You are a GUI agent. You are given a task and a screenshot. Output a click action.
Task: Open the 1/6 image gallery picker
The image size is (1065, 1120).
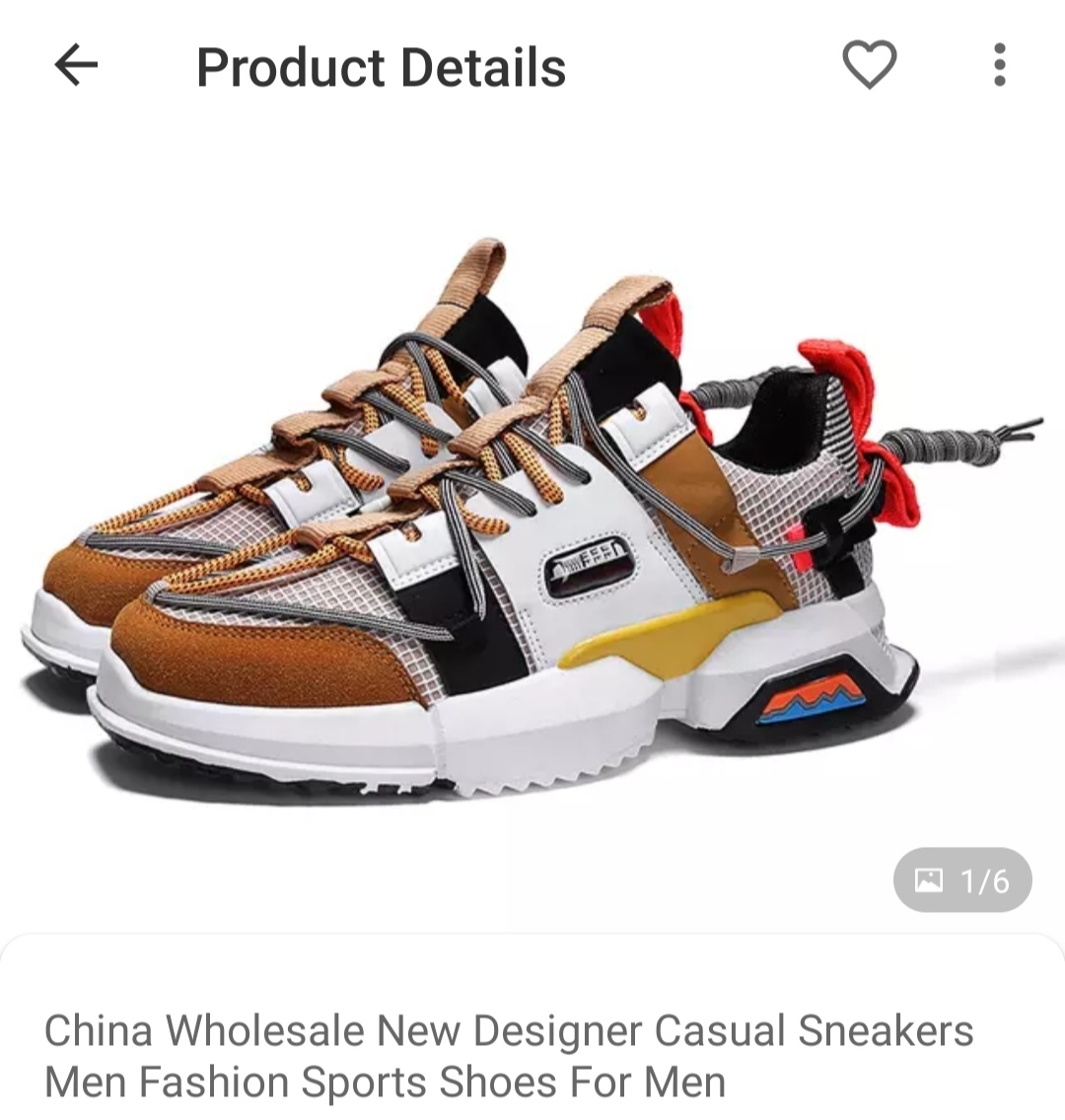tap(961, 881)
